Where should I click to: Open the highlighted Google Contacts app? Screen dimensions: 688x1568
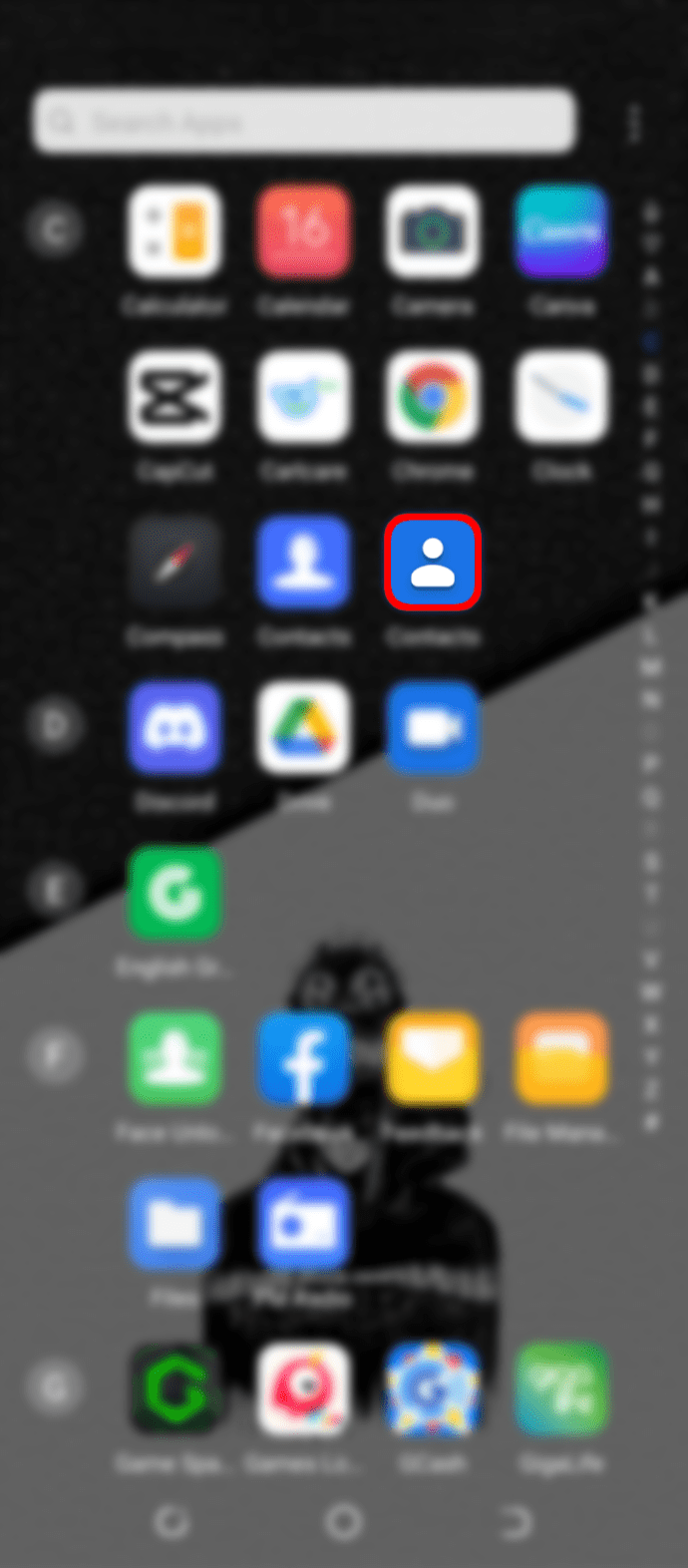click(433, 563)
